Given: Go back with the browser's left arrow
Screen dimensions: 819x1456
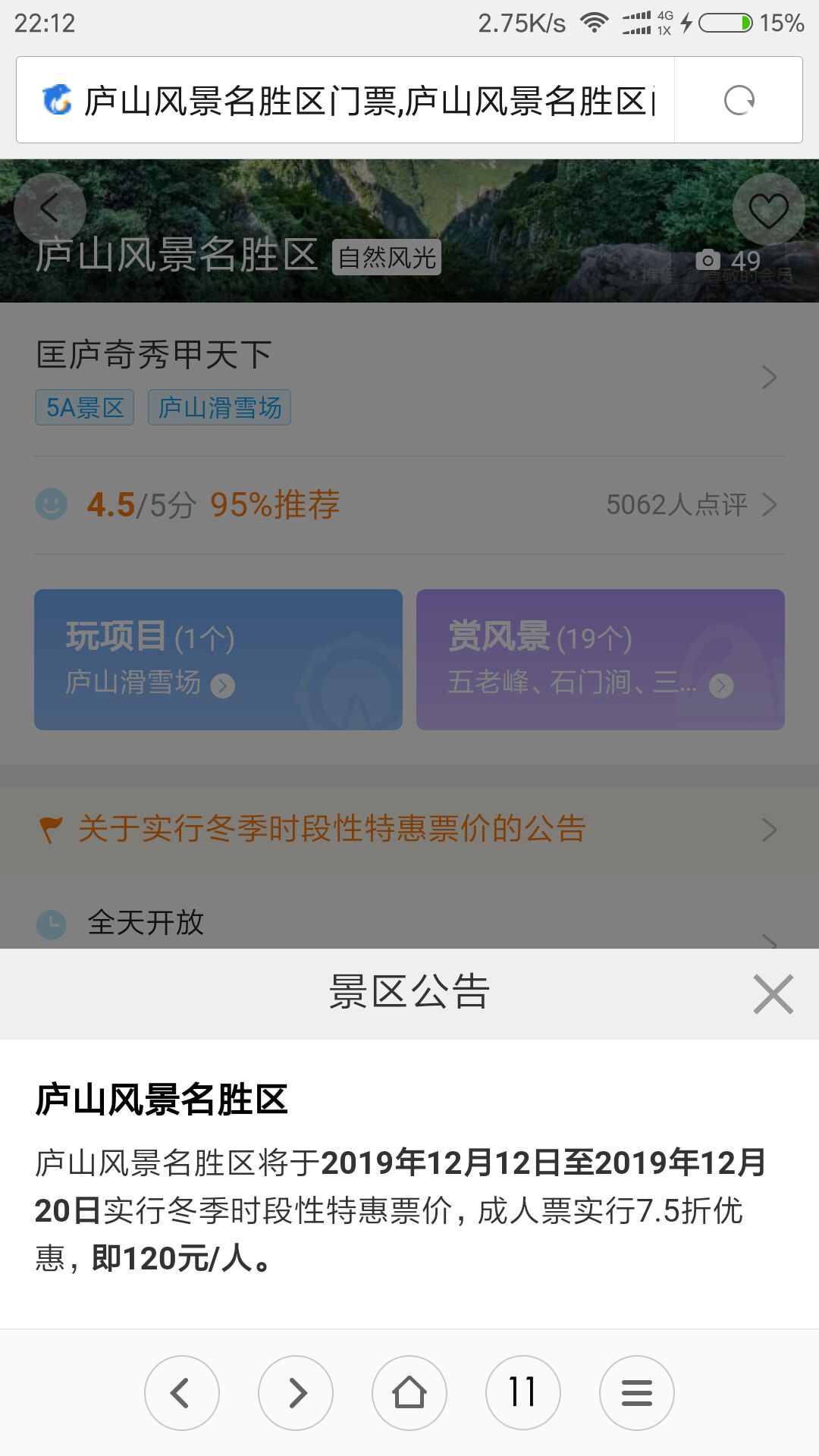Looking at the screenshot, I should click(182, 1392).
